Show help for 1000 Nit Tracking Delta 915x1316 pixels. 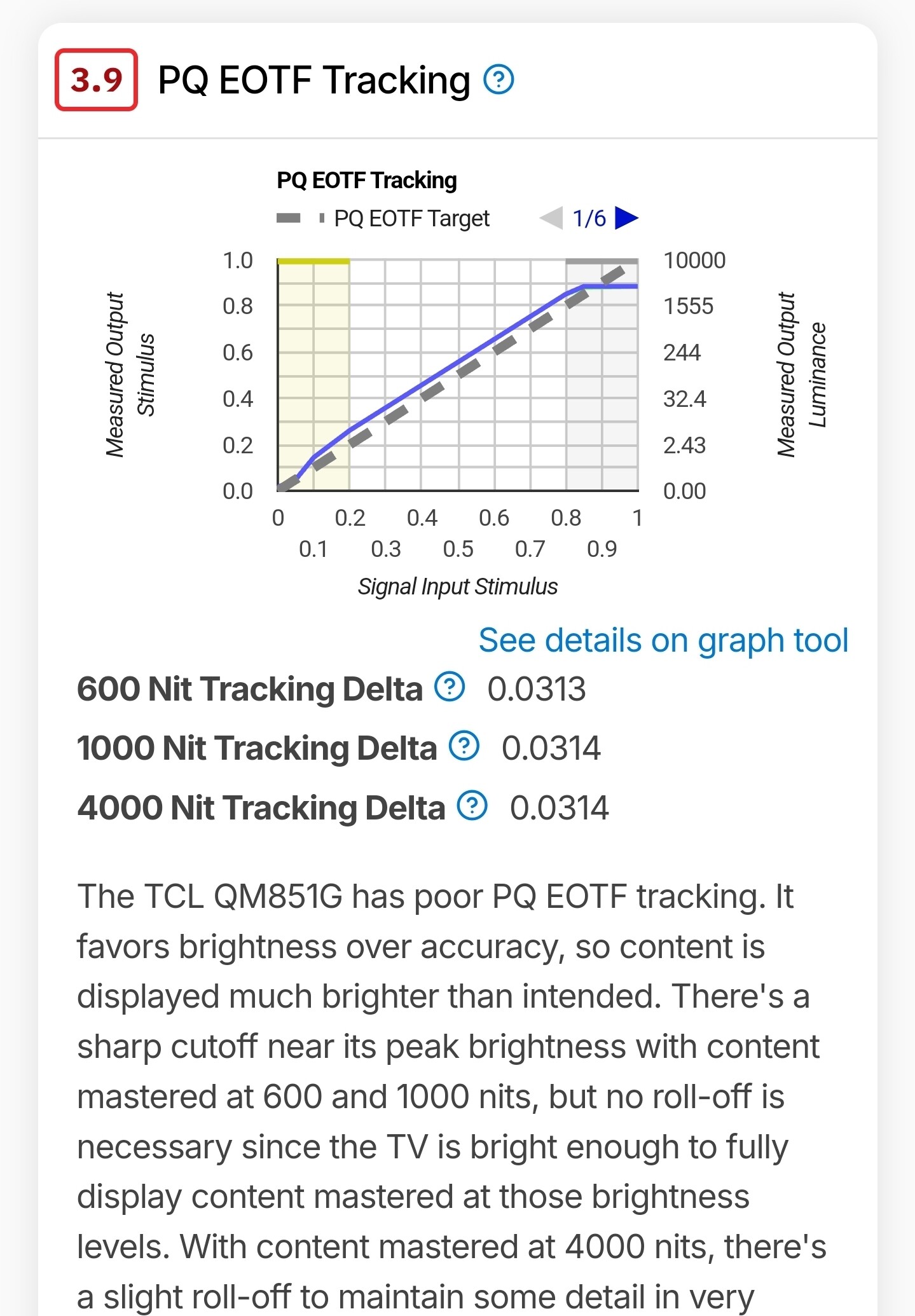(464, 746)
